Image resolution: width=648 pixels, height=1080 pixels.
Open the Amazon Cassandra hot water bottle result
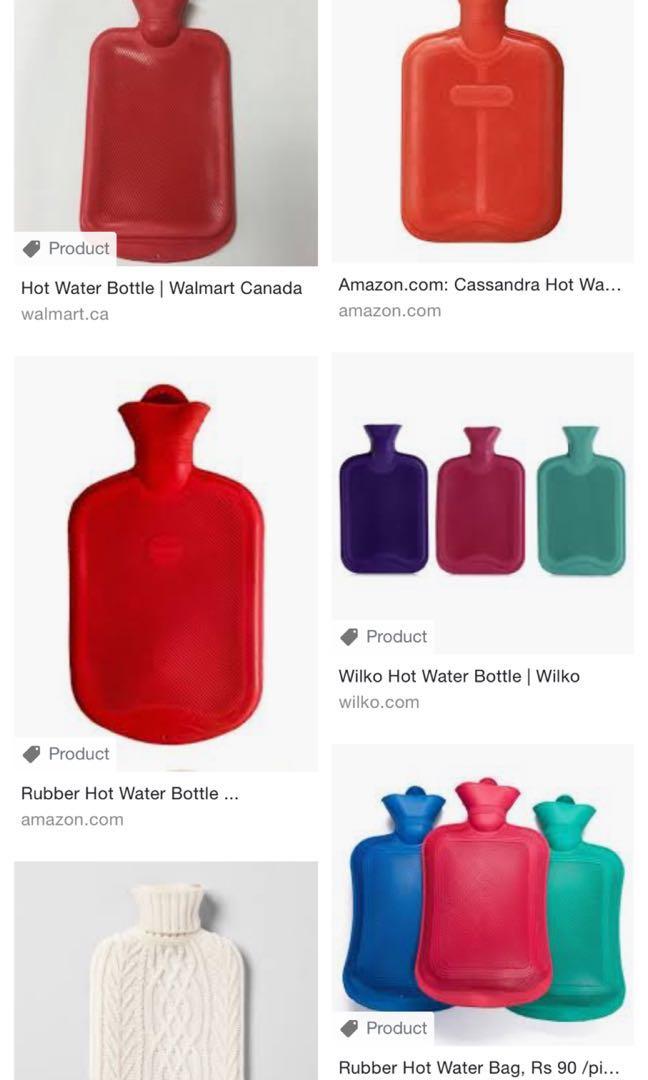[479, 285]
